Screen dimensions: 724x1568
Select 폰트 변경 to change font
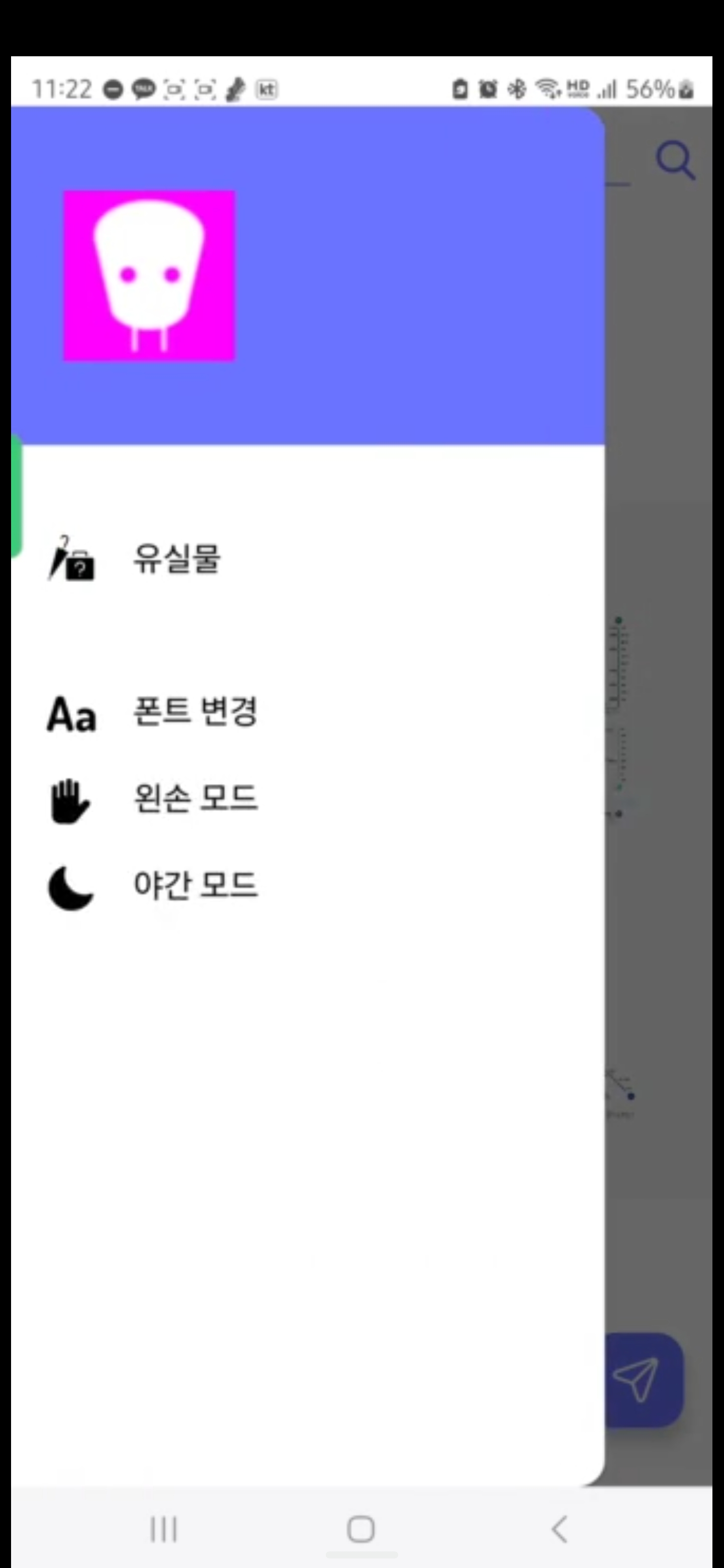pyautogui.click(x=195, y=712)
